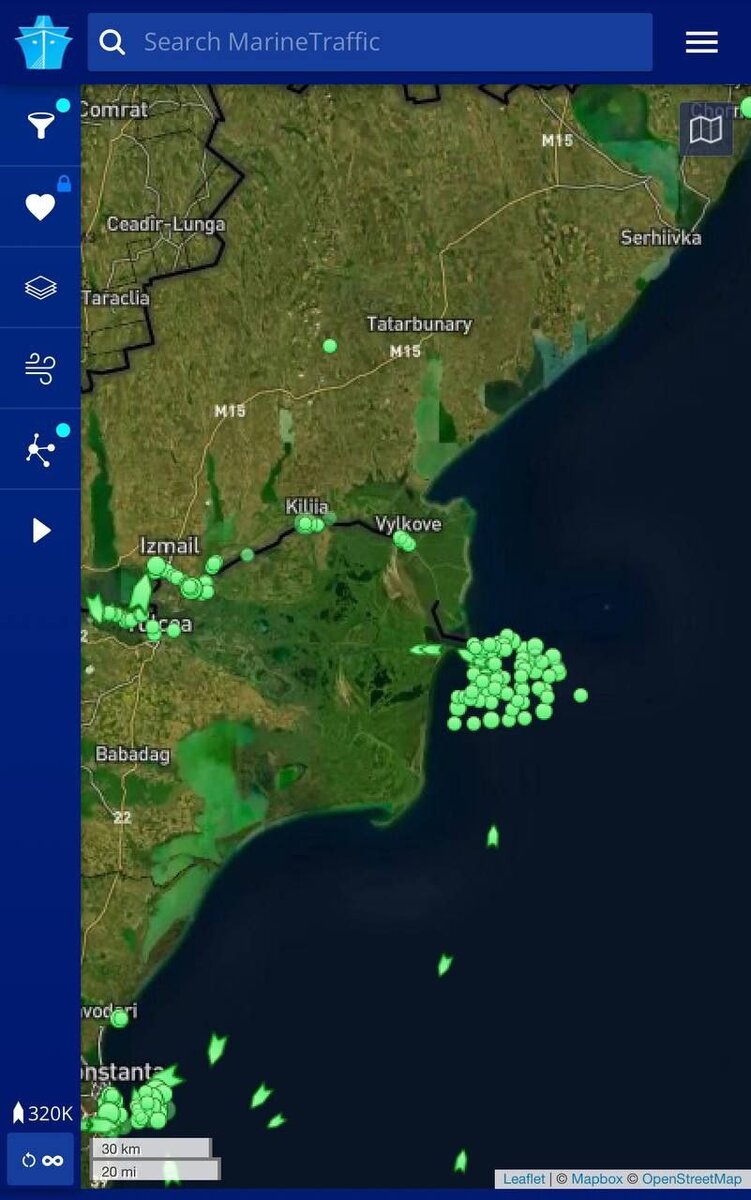
Task: Switch map style with map icon
Action: [x=706, y=129]
